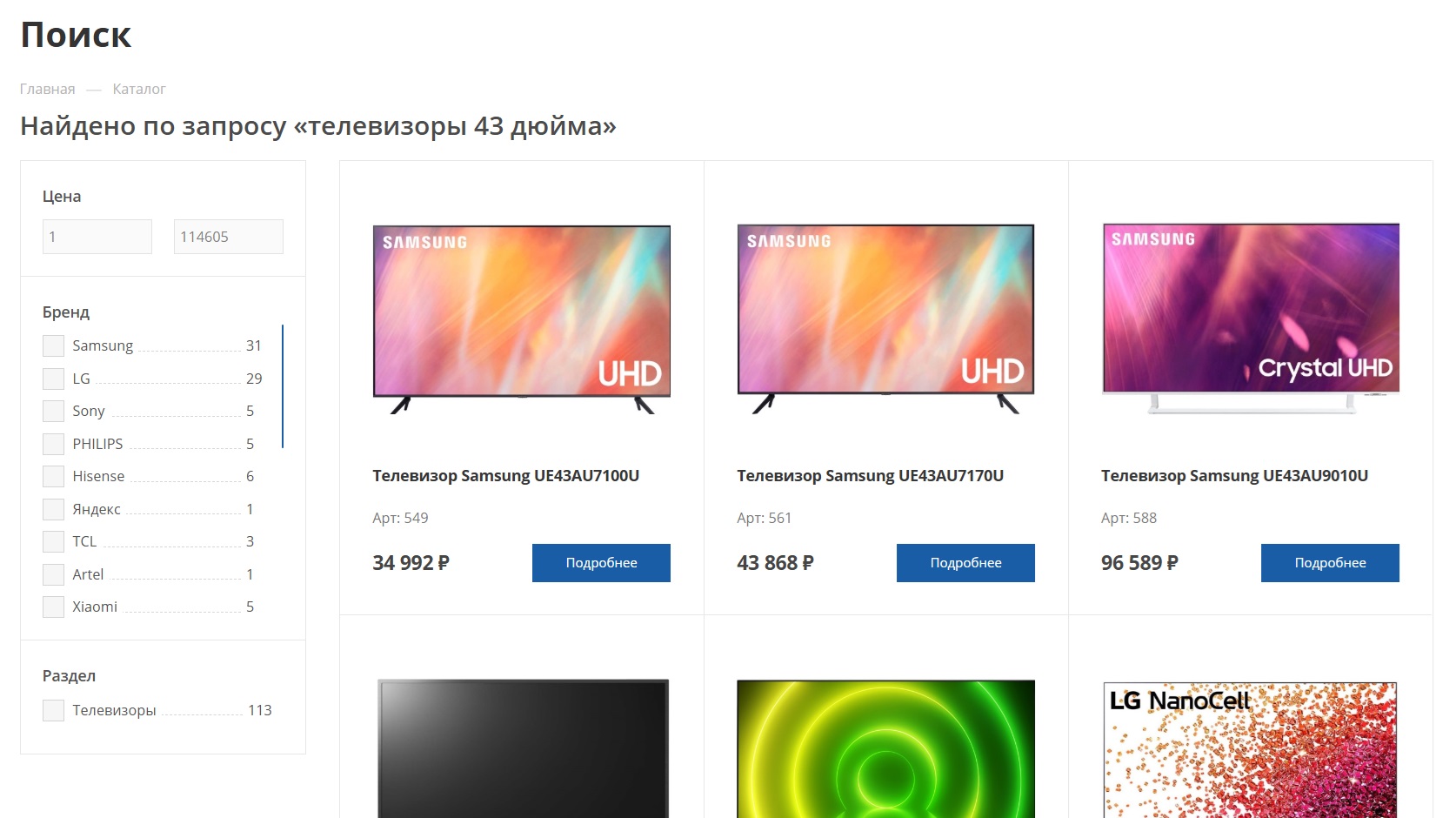Check the Samsung brand filter

(x=54, y=345)
